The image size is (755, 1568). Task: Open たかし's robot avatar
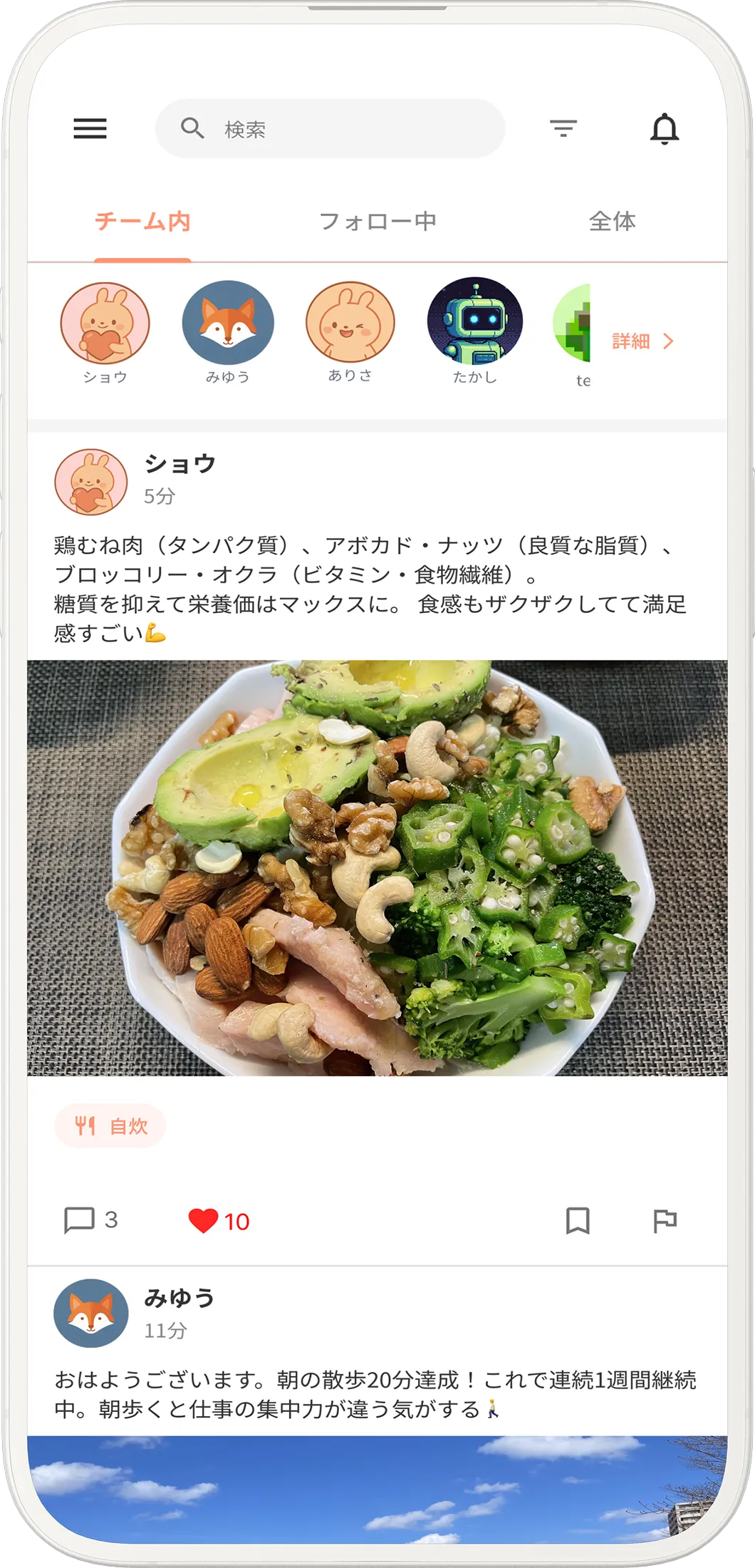click(474, 322)
